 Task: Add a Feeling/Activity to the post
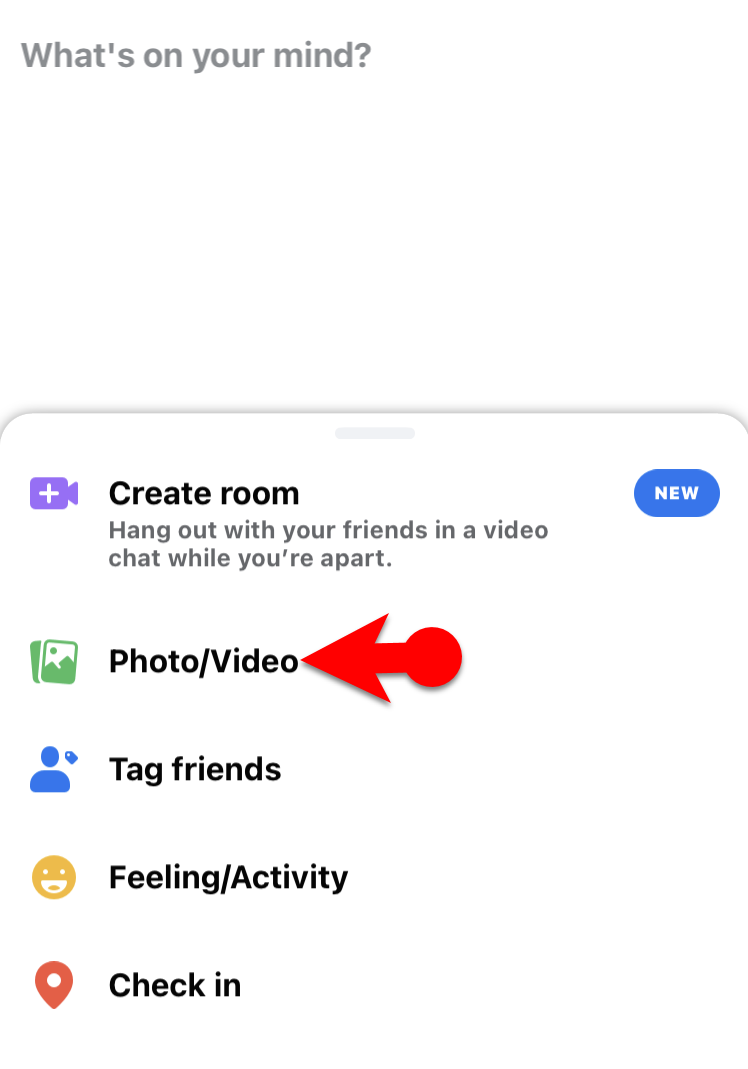[x=228, y=877]
